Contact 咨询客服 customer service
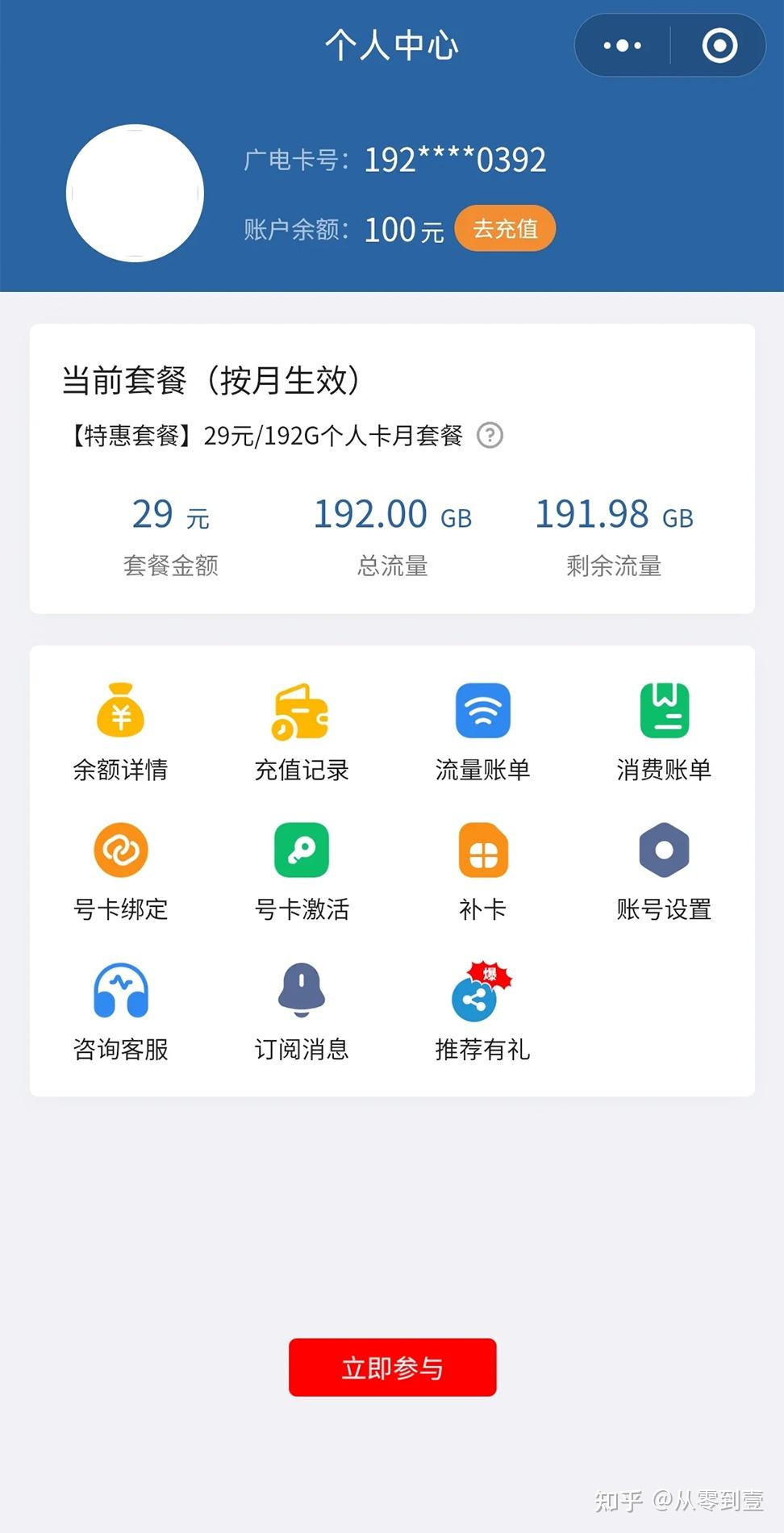This screenshot has width=784, height=1533. tap(119, 1007)
